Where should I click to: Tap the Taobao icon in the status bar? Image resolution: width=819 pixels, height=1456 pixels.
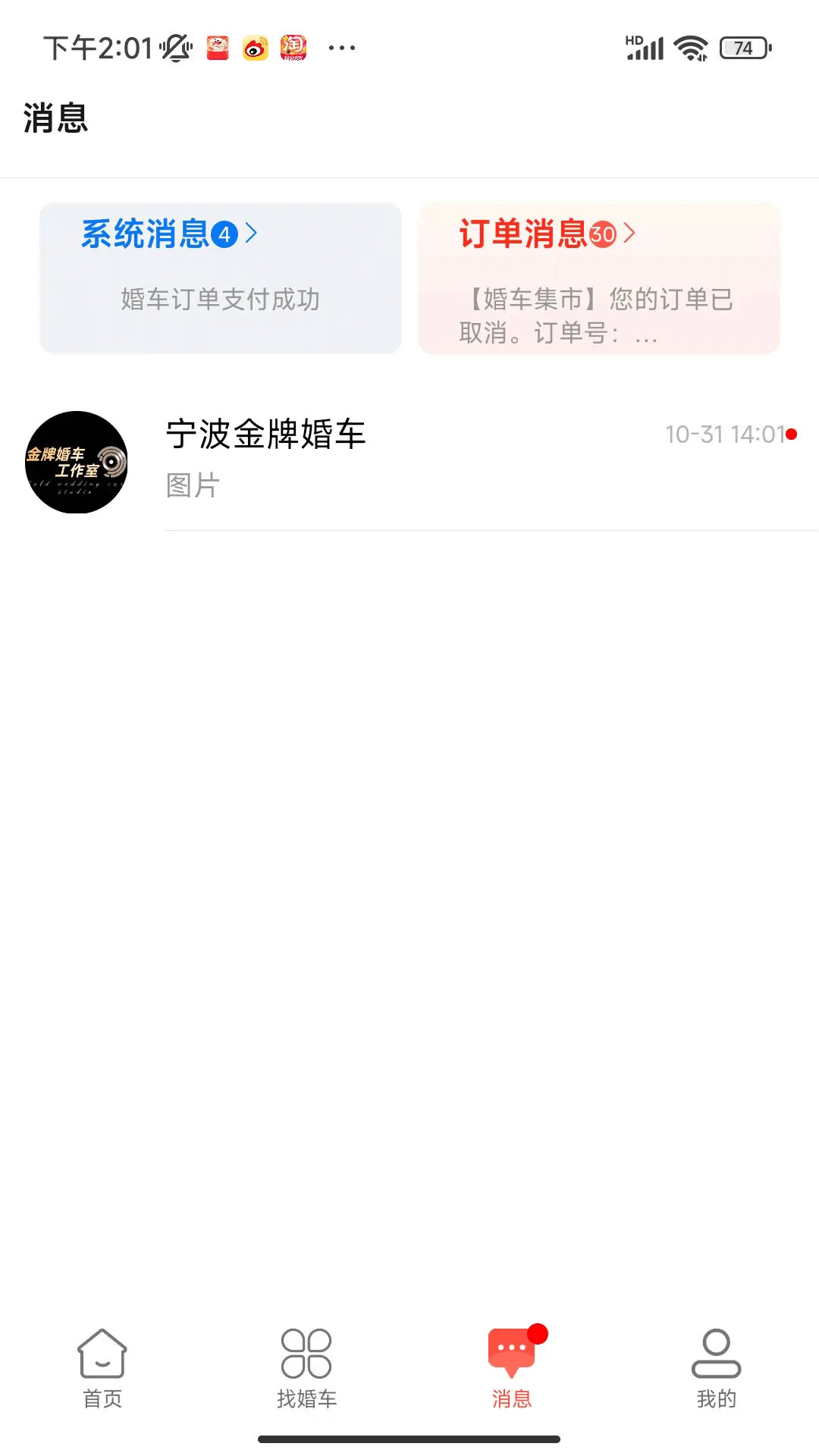(294, 47)
